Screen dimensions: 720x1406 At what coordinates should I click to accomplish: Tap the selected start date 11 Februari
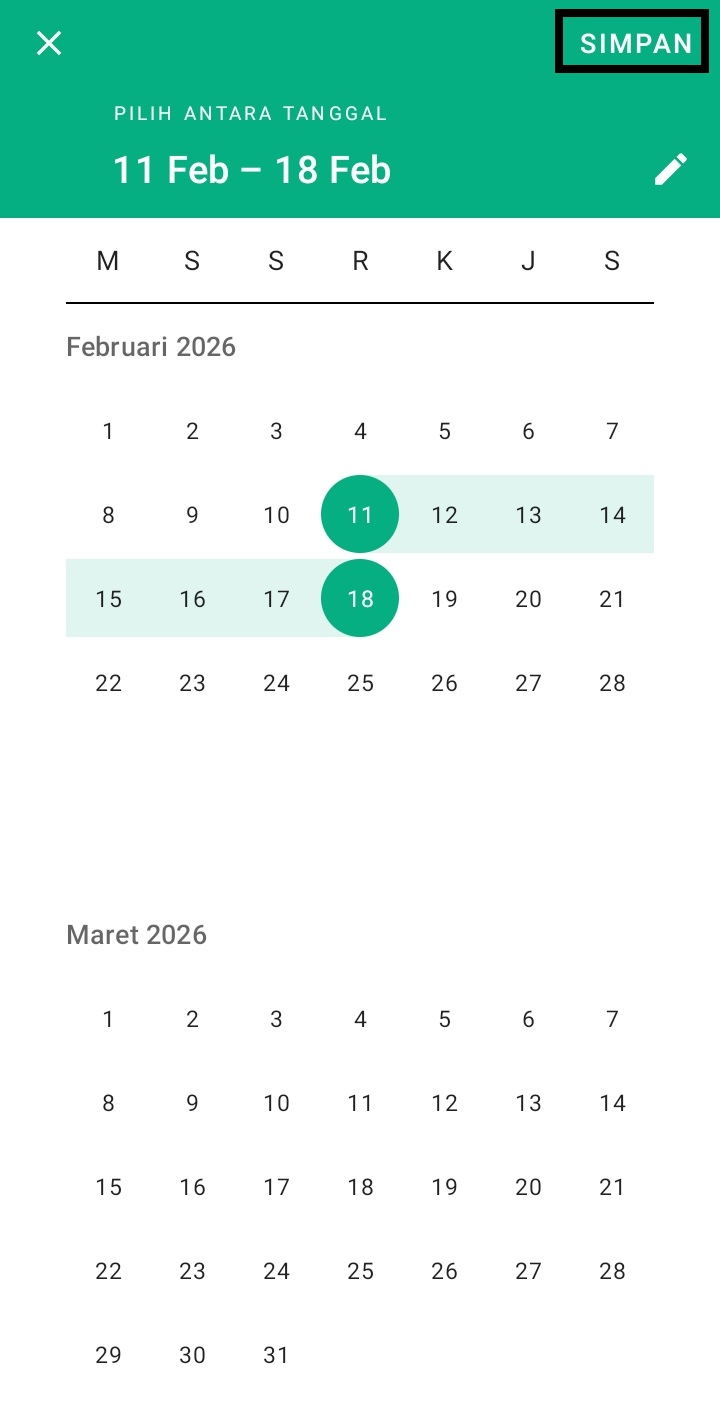click(360, 515)
